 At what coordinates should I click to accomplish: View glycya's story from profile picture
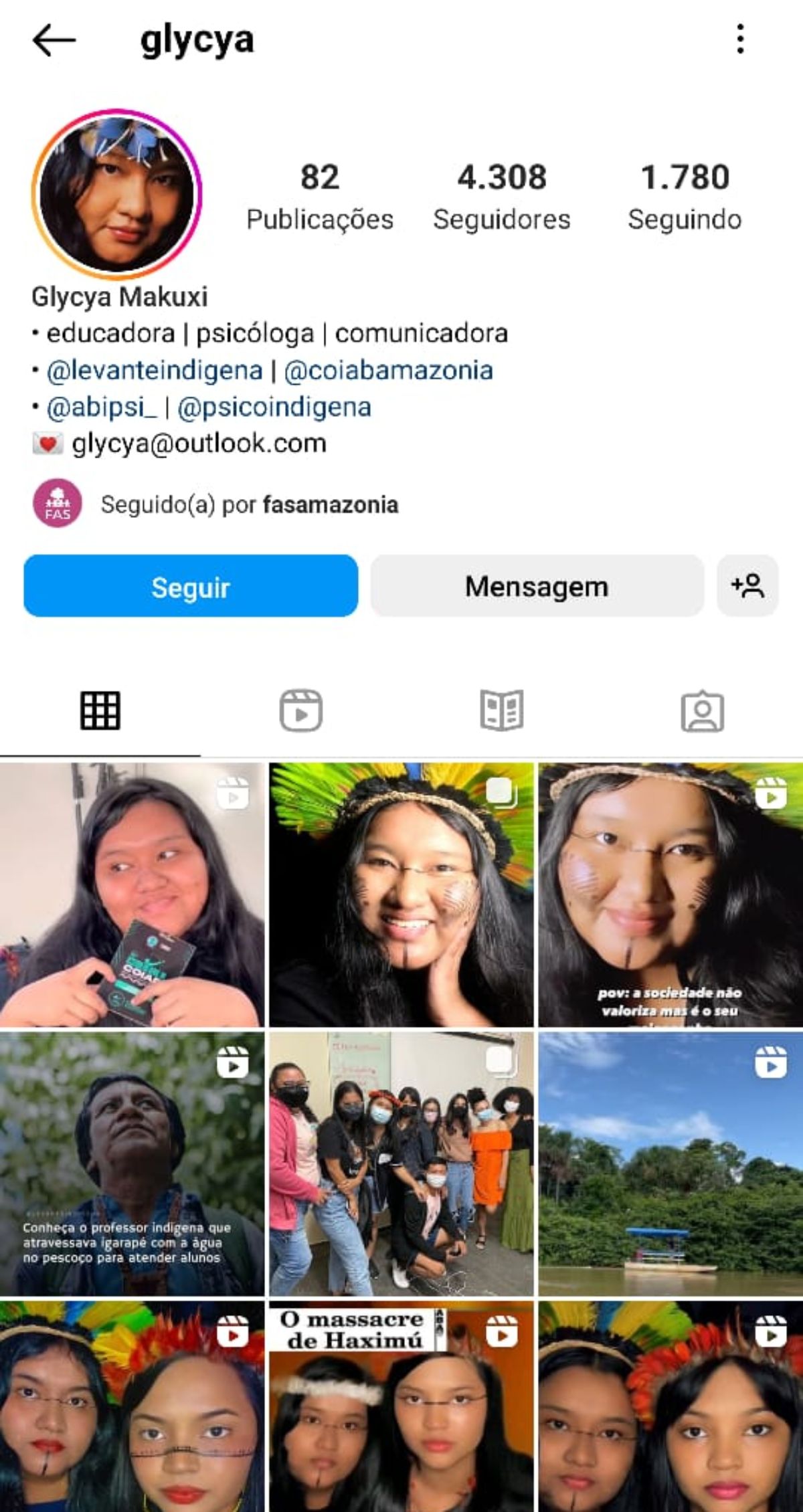117,194
